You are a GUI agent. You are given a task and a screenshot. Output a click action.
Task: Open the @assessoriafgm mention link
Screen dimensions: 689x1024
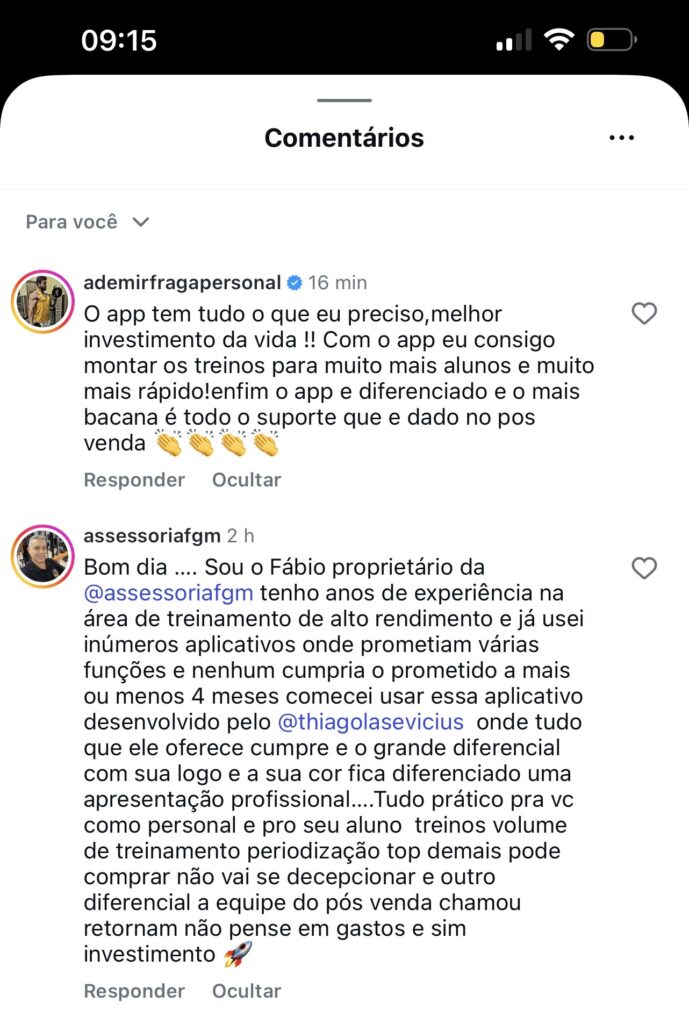pos(169,593)
